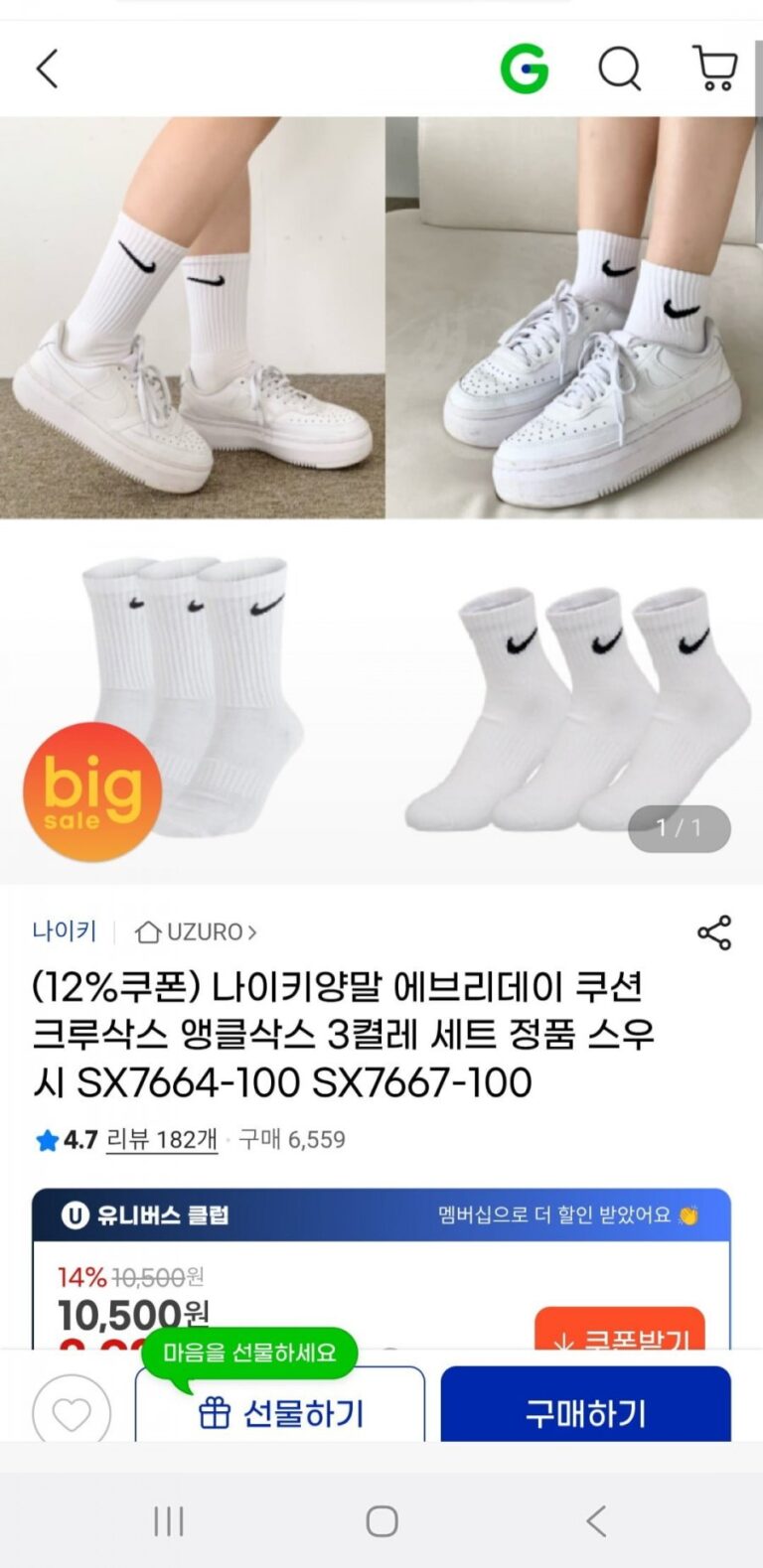This screenshot has width=763, height=1568.
Task: Add this item to wishlist heart
Action: [x=72, y=1412]
